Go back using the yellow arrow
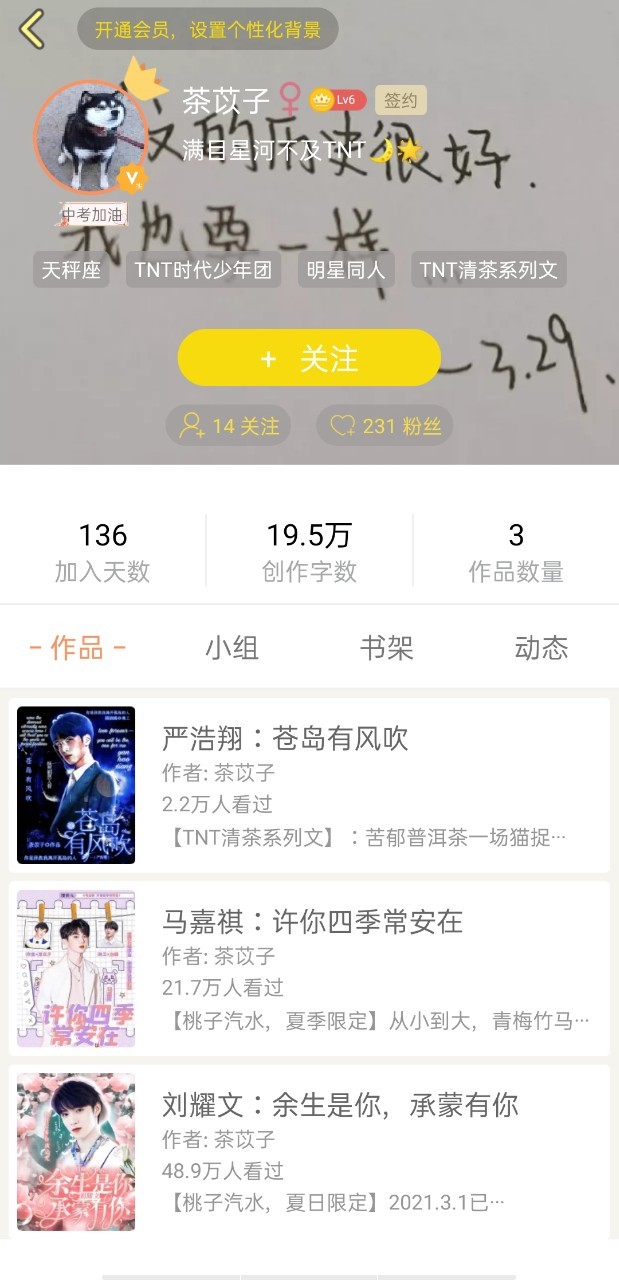Image resolution: width=619 pixels, height=1280 pixels. point(32,29)
